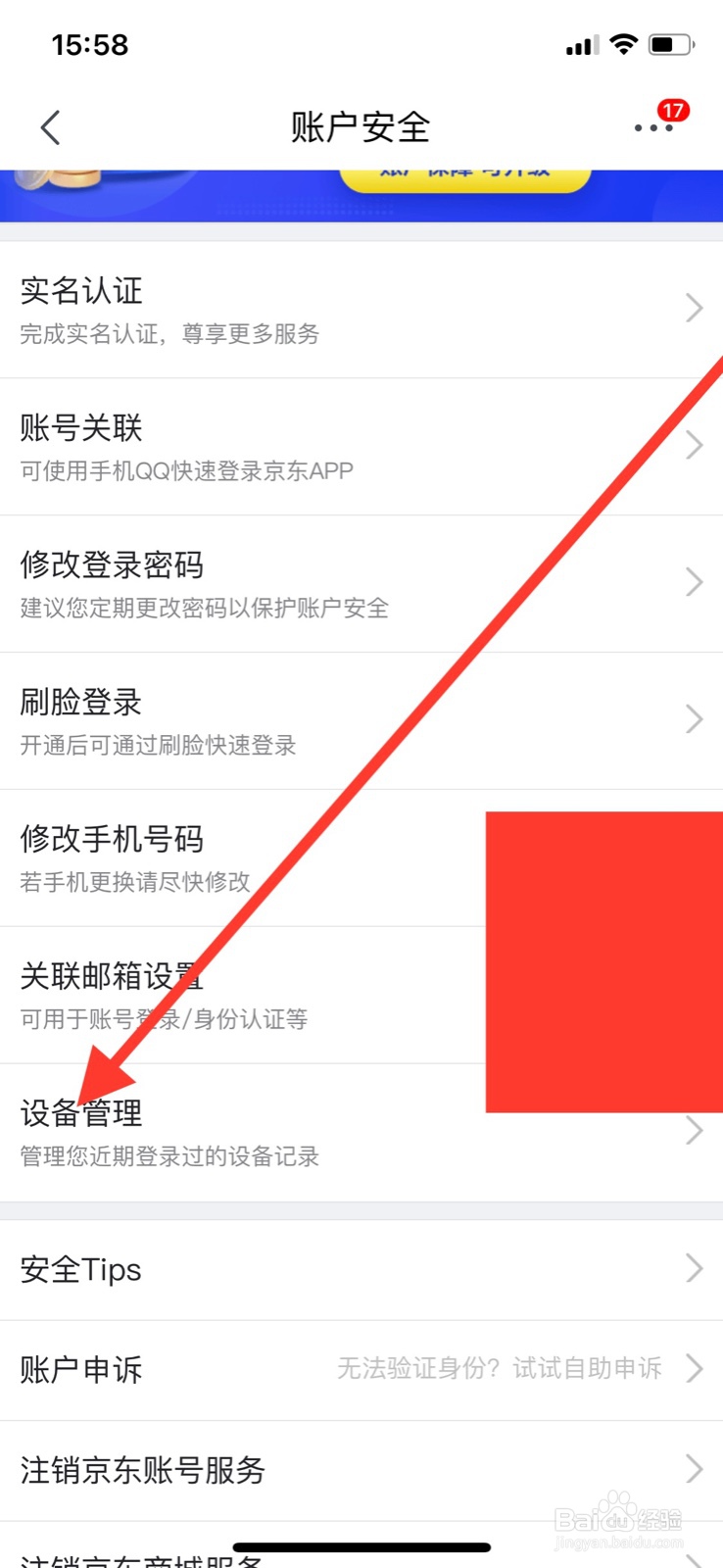The image size is (723, 1568).
Task: Tap the battery indicator in status bar
Action: click(x=670, y=43)
